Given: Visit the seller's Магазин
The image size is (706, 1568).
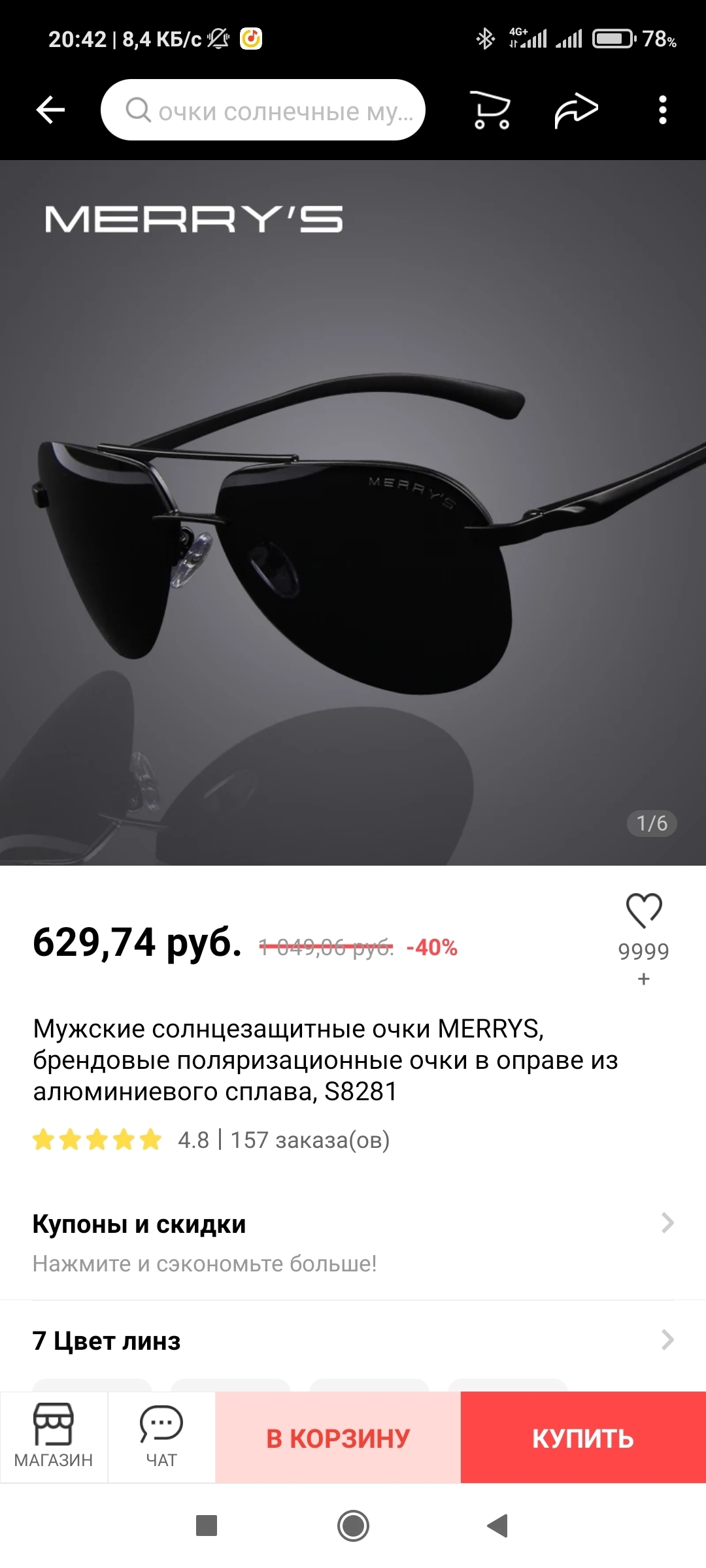Looking at the screenshot, I should [54, 1437].
